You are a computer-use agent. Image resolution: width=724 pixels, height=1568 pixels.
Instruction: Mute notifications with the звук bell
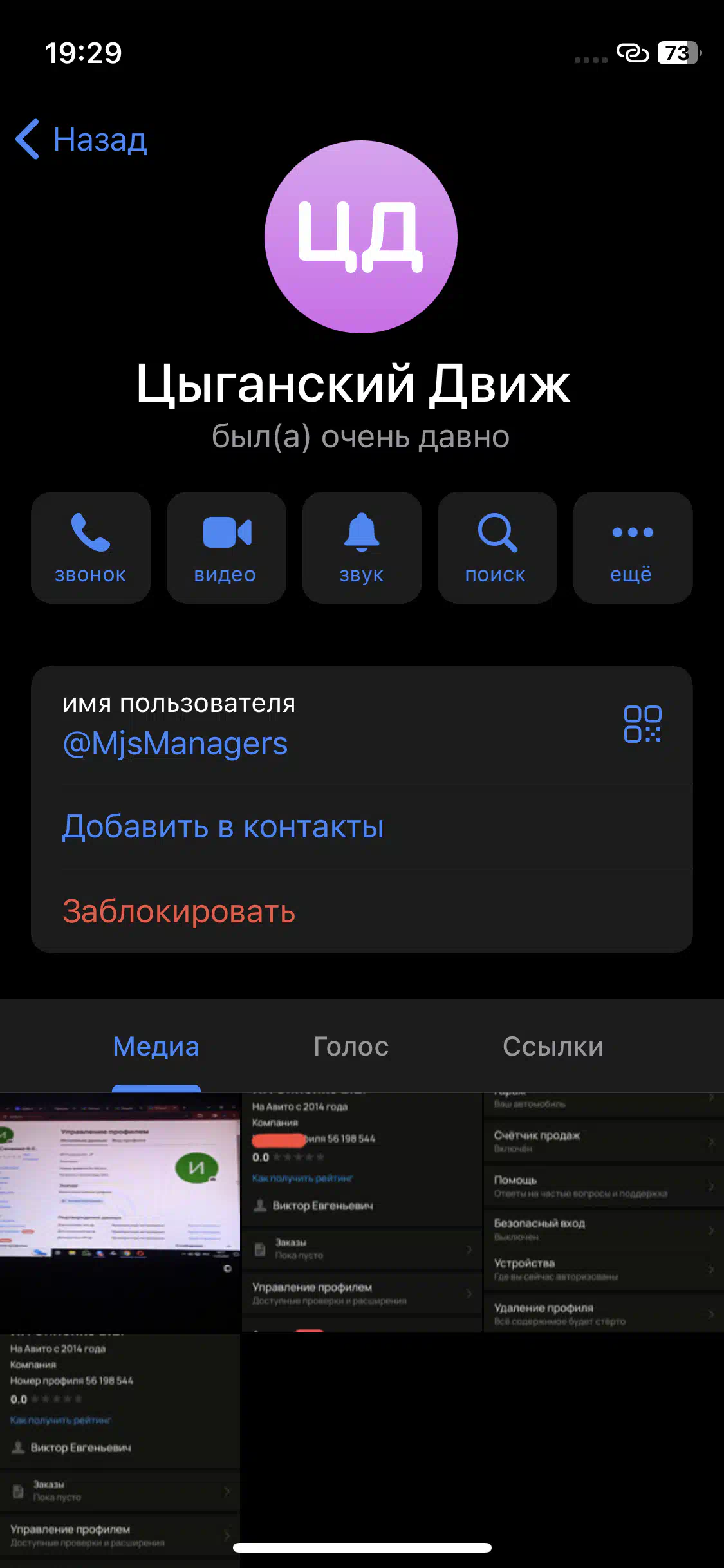click(x=362, y=548)
